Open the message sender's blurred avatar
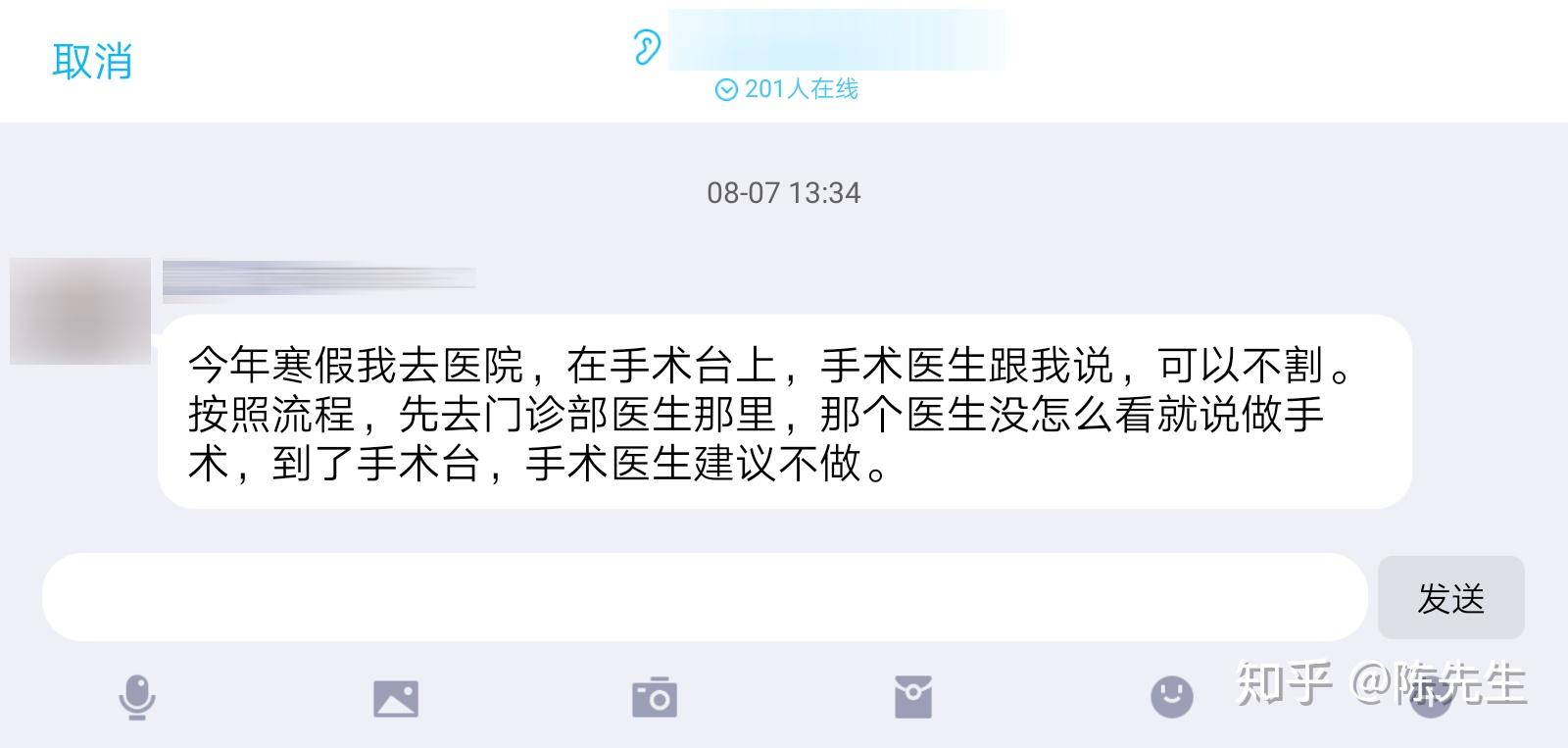This screenshot has width=1568, height=748. coord(80,311)
